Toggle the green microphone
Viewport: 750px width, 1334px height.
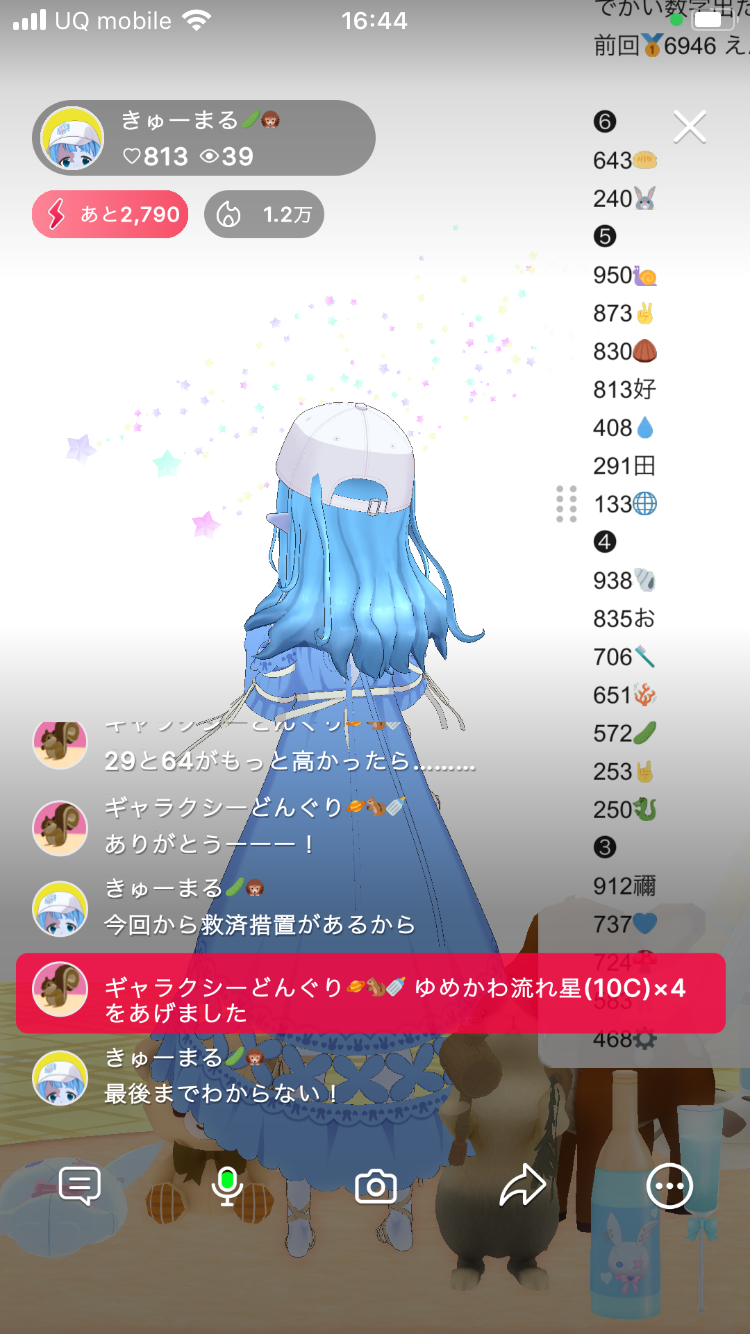tap(227, 1186)
